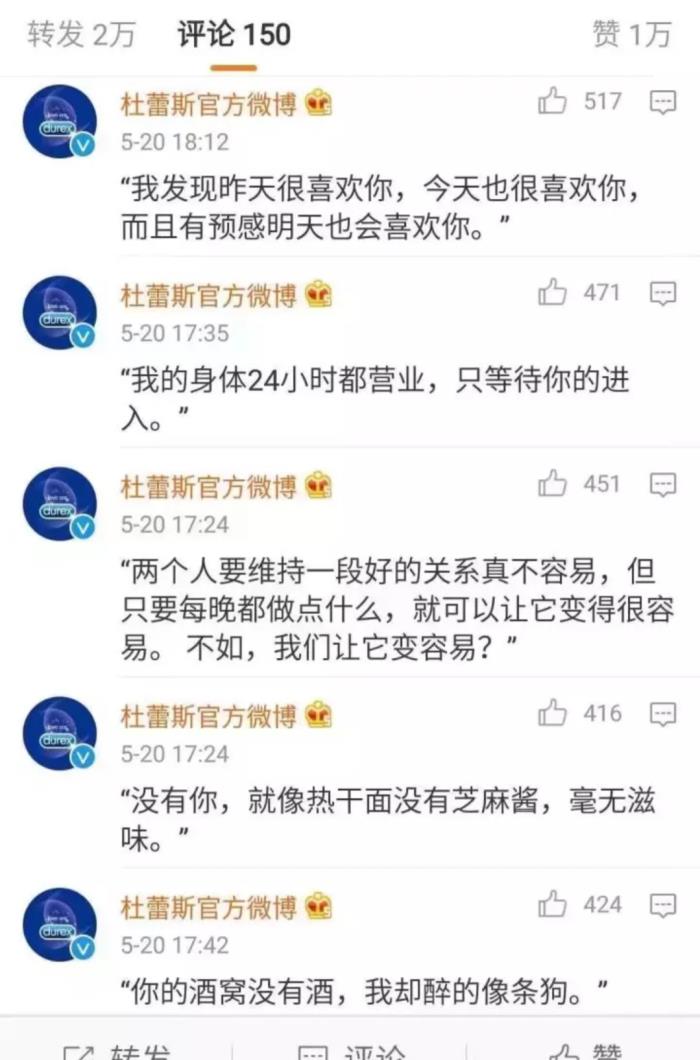Screen dimensions: 700x1060
Task: Like the 热干面没有芝麻酱 comment
Action: pyautogui.click(x=553, y=713)
